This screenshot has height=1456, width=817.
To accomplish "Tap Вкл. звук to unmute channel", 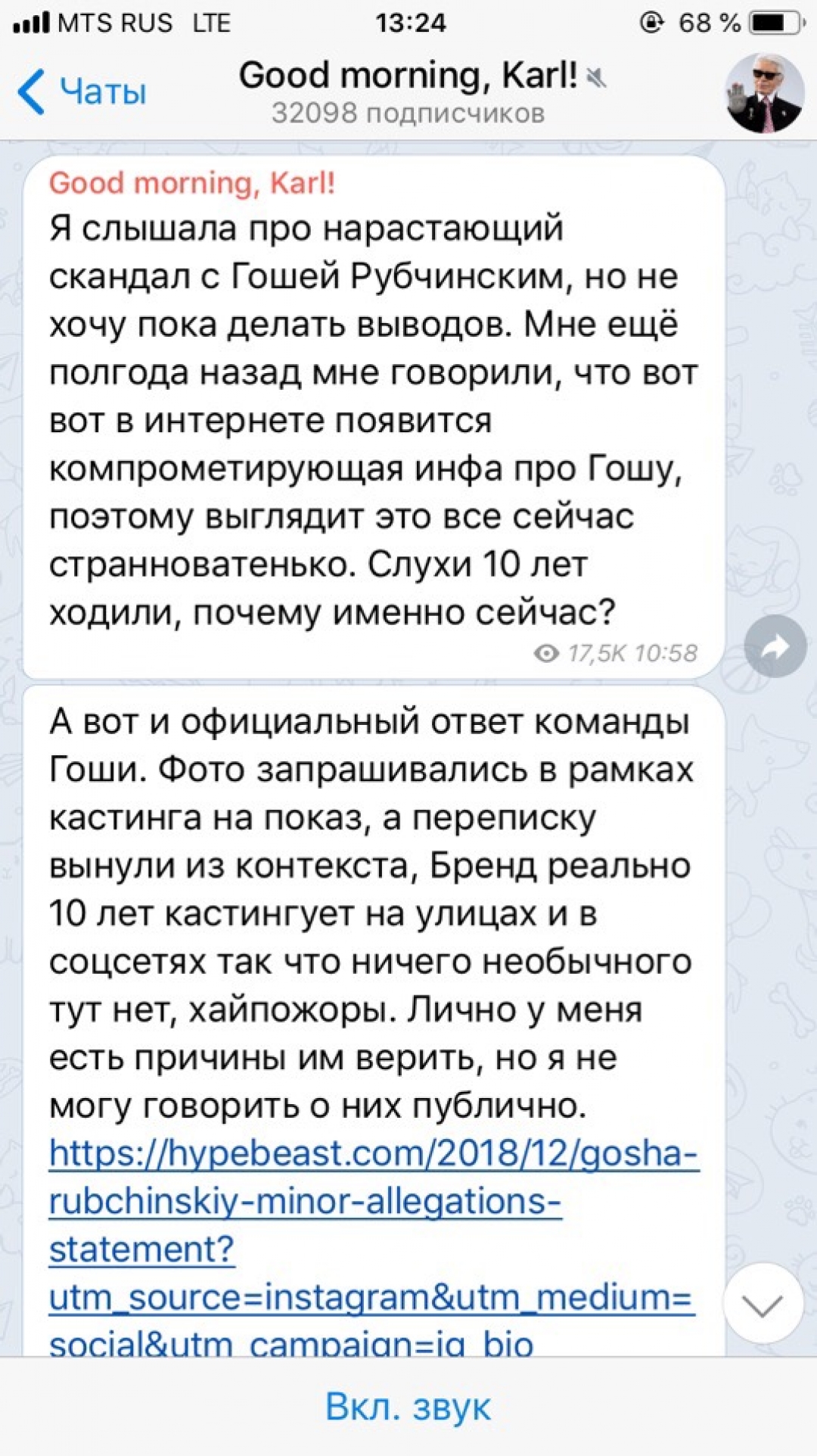I will pyautogui.click(x=408, y=1407).
